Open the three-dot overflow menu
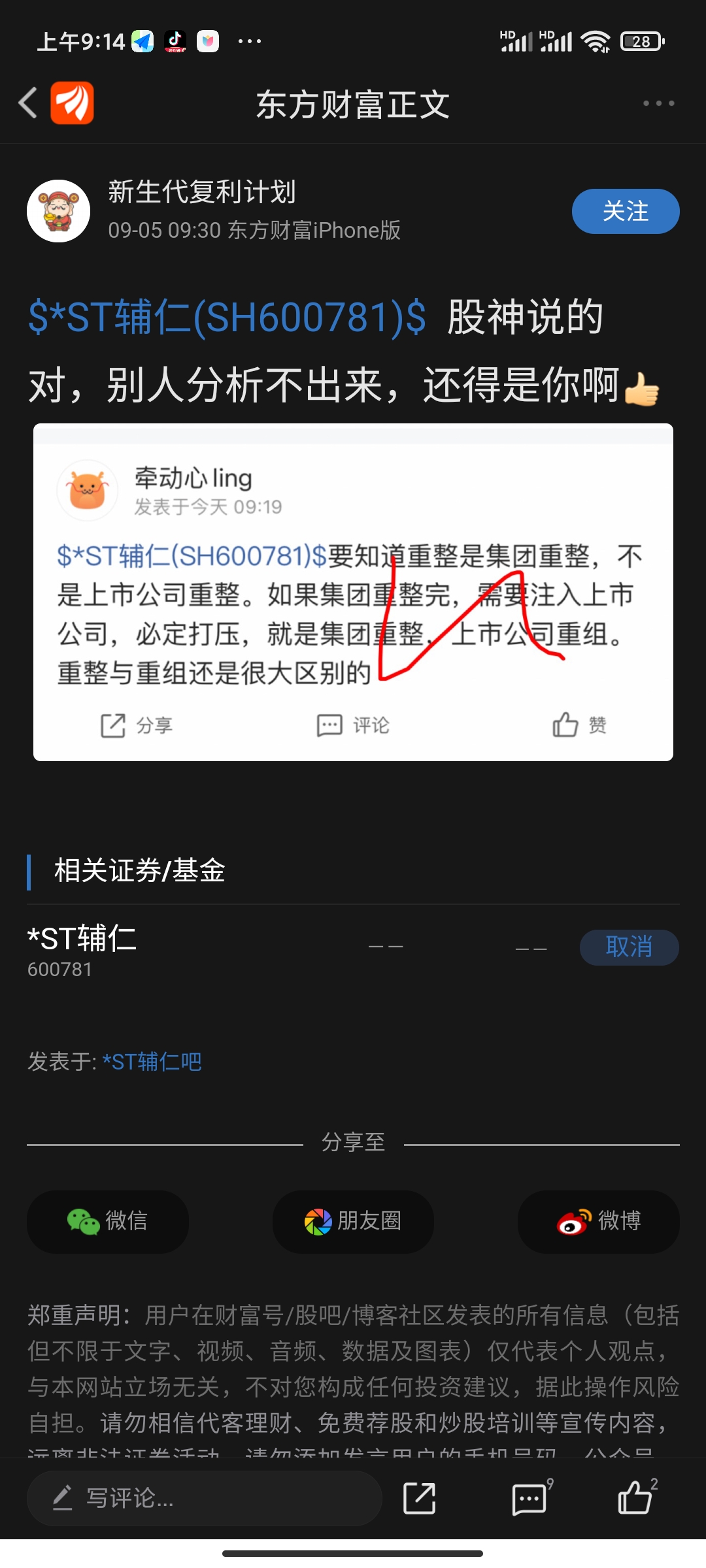 click(658, 103)
